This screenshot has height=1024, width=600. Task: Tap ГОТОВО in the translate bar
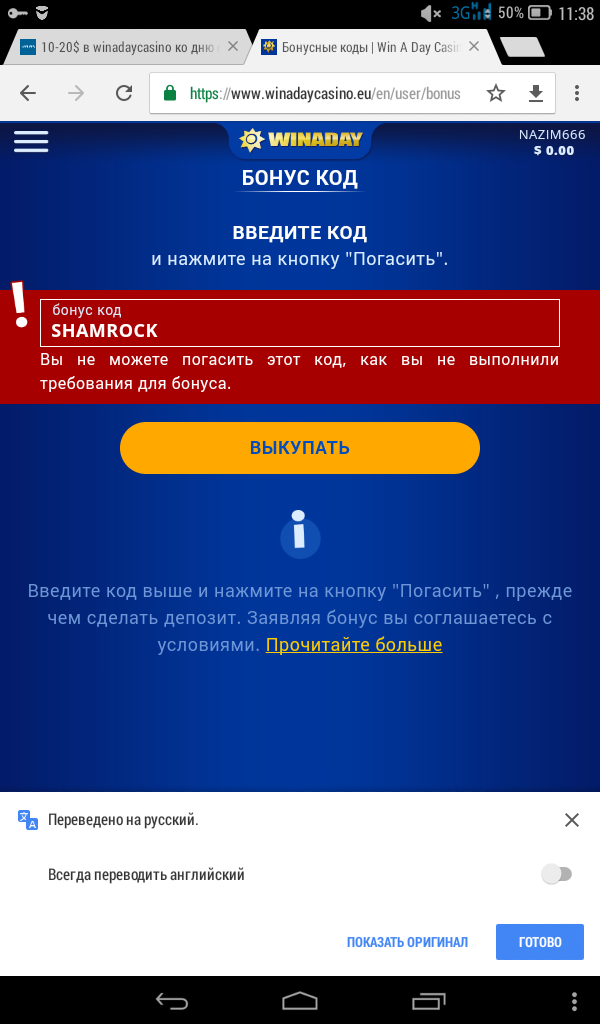point(540,942)
